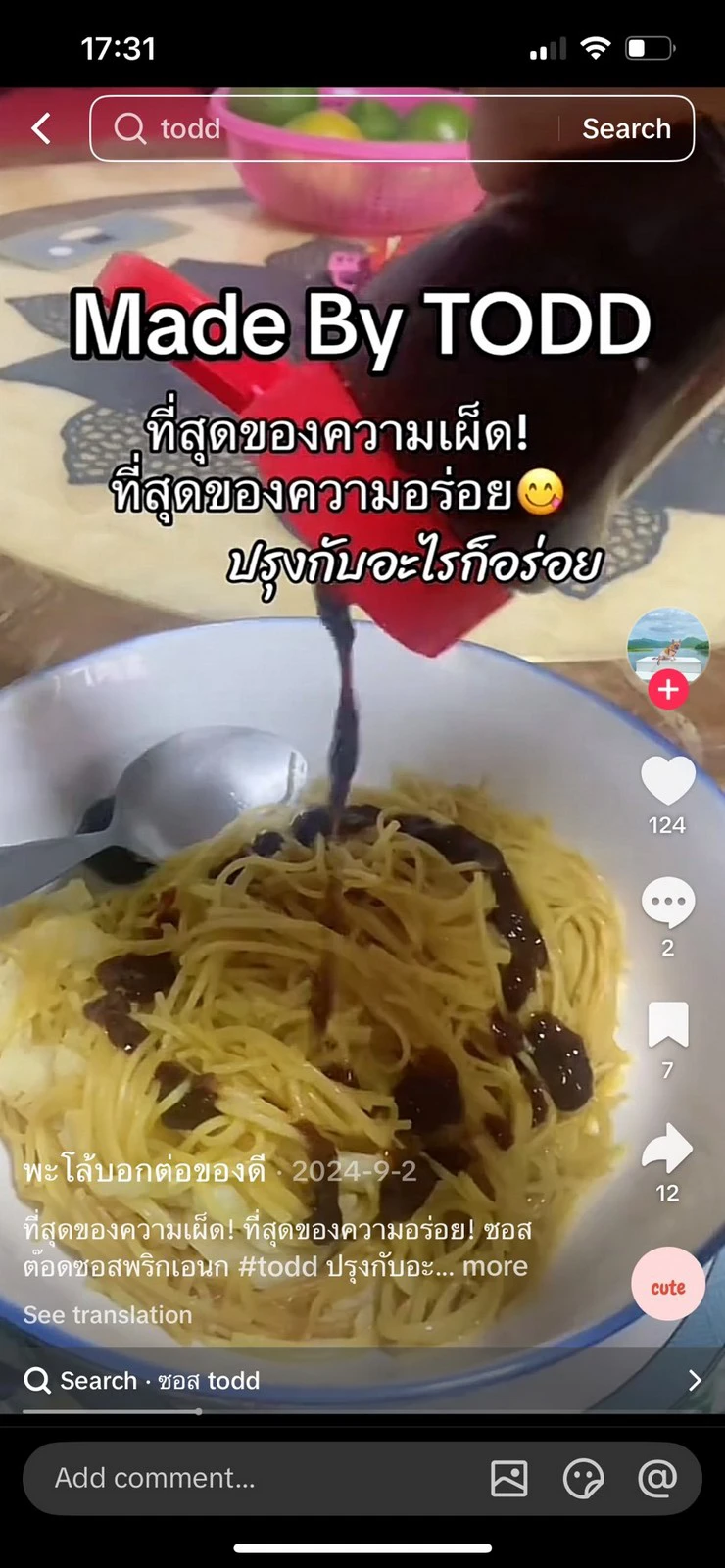This screenshot has width=725, height=1568.
Task: Tap See translation under the caption
Action: [108, 1314]
